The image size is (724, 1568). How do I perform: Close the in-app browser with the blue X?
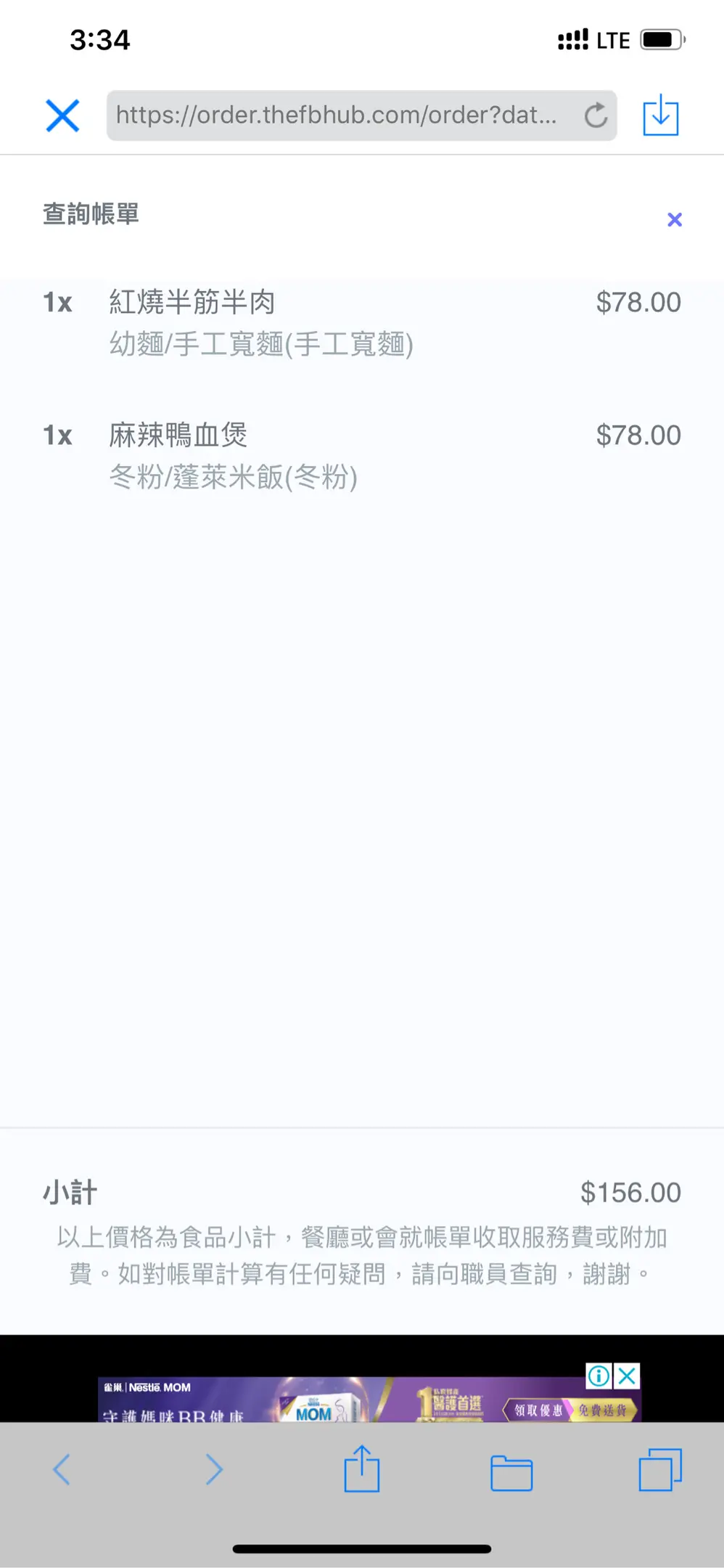point(62,116)
